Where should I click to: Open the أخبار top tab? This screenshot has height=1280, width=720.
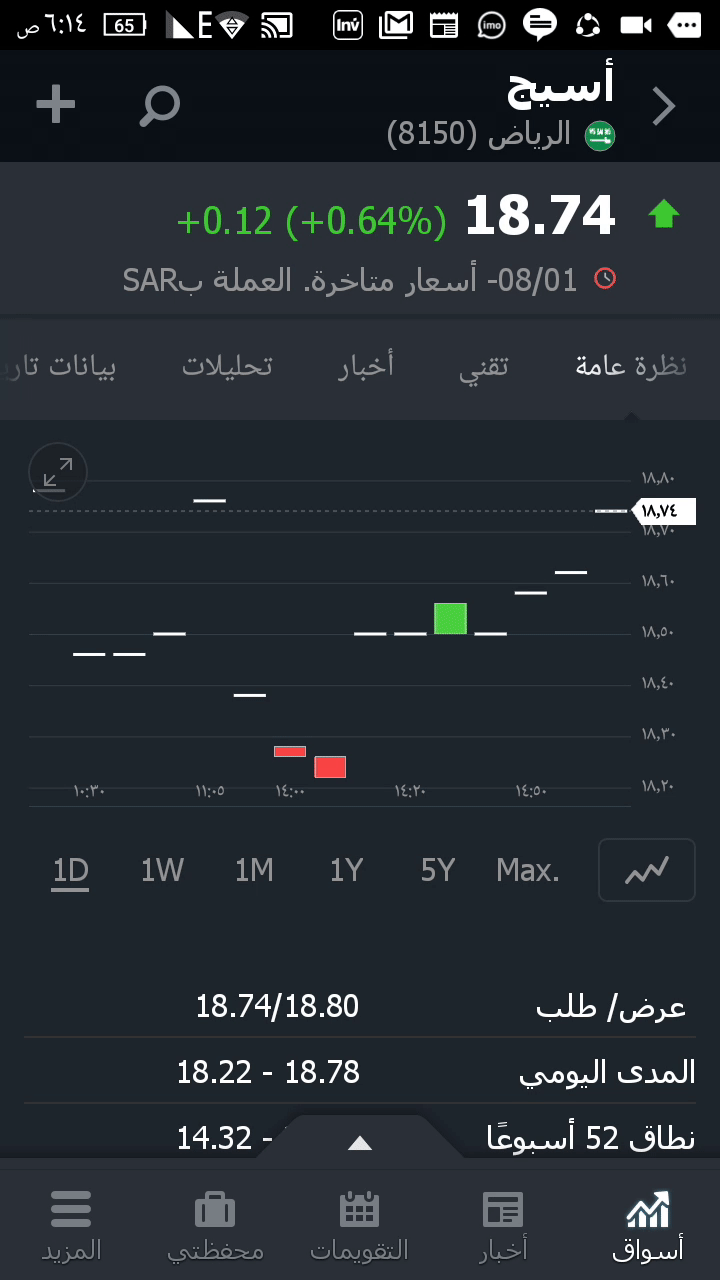(366, 367)
